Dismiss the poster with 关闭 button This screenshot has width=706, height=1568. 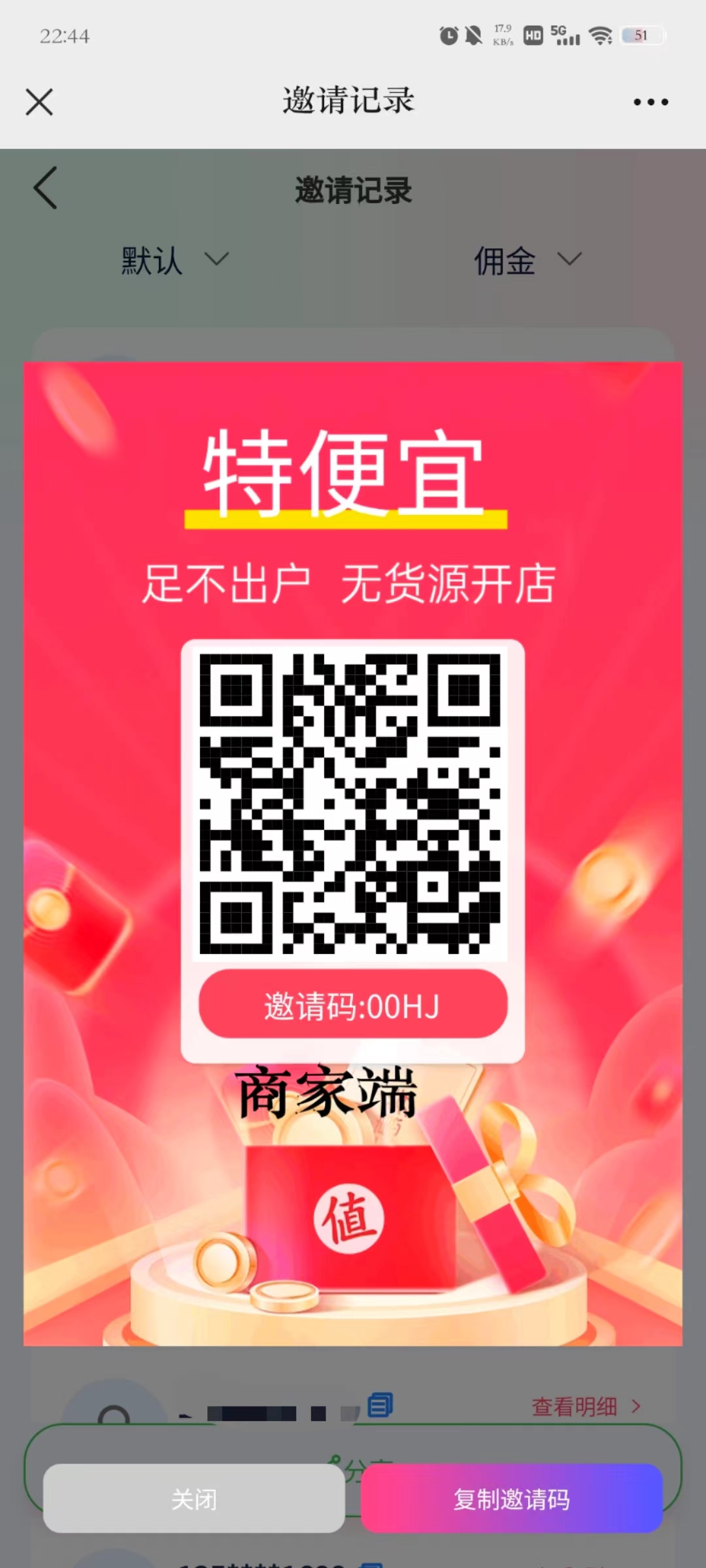[x=193, y=1499]
